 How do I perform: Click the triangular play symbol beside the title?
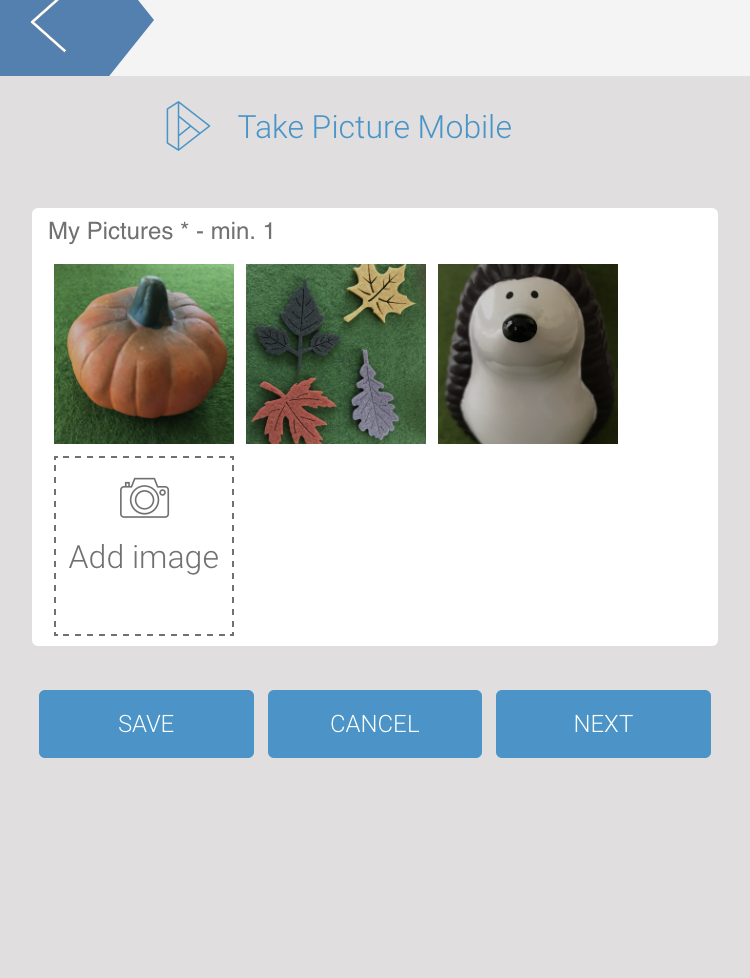pyautogui.click(x=186, y=124)
